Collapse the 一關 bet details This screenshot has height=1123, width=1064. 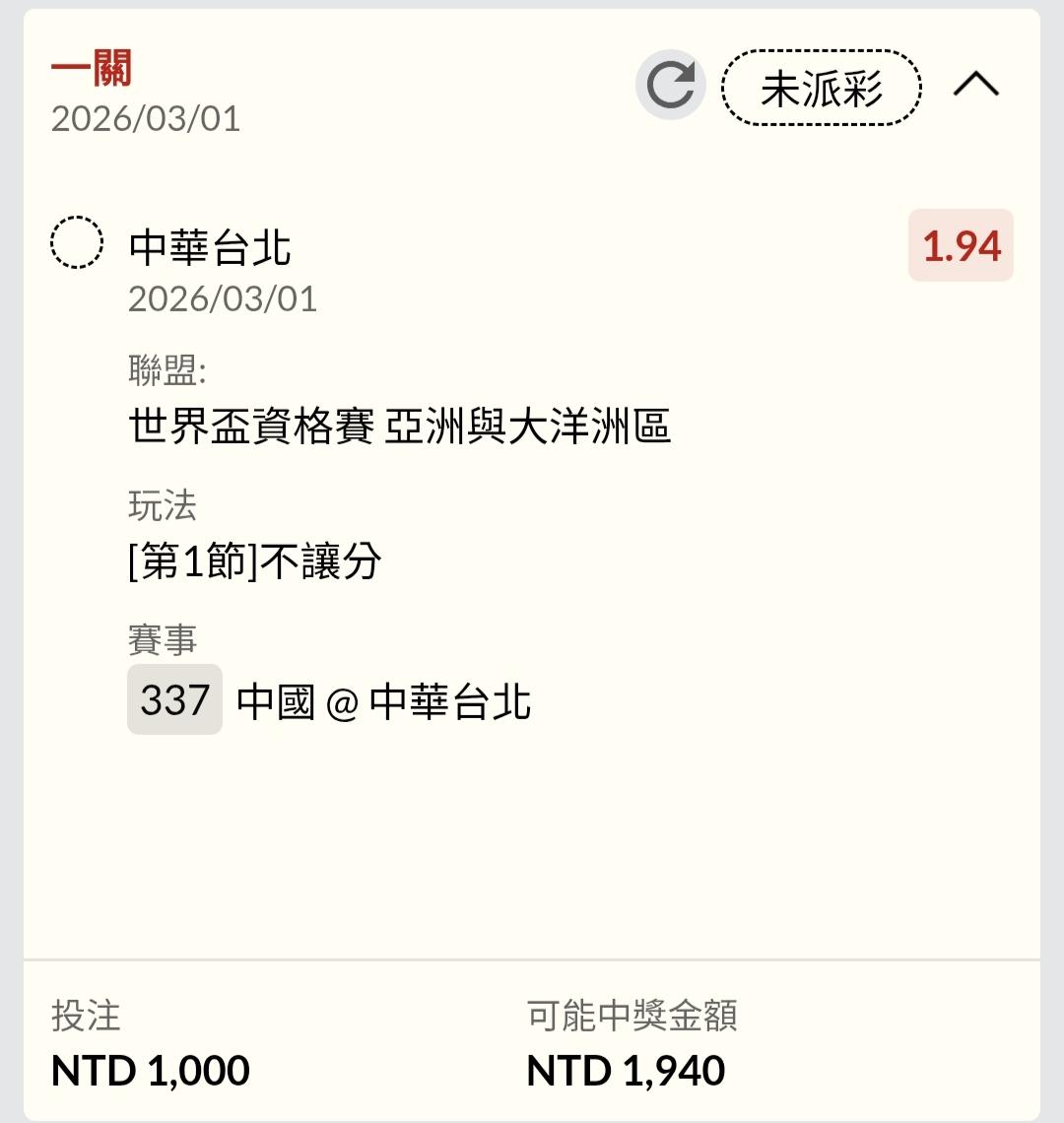pos(975,86)
